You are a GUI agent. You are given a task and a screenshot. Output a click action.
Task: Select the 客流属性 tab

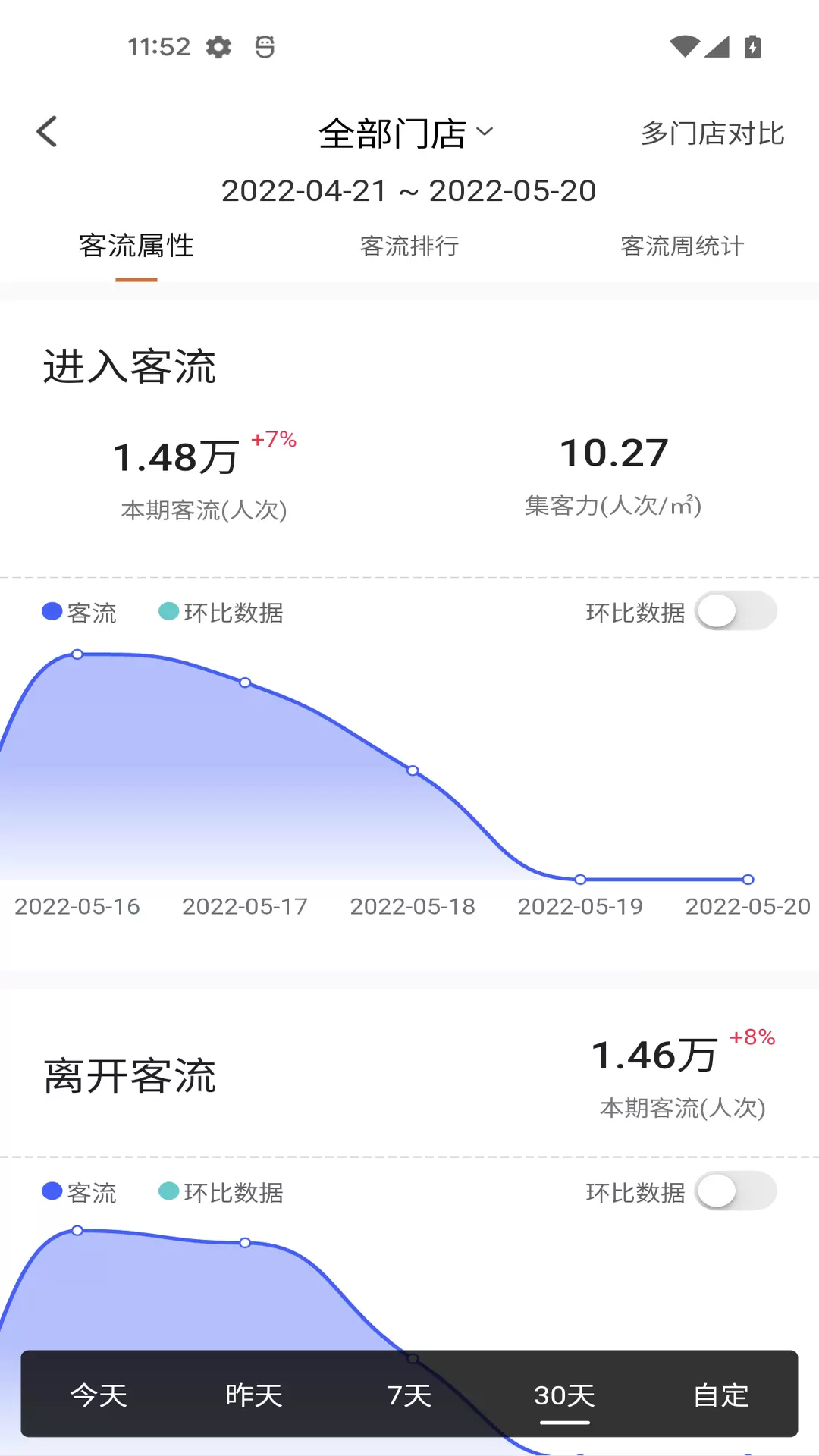136,246
